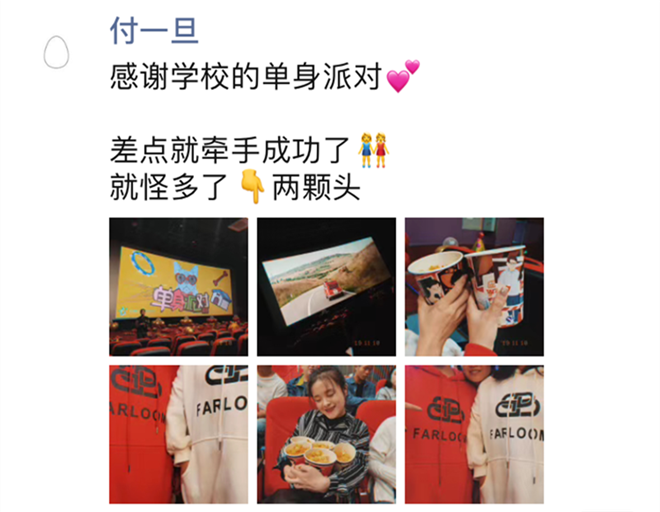
Task: Tap the avatar next to 付一旦
Action: point(57,51)
